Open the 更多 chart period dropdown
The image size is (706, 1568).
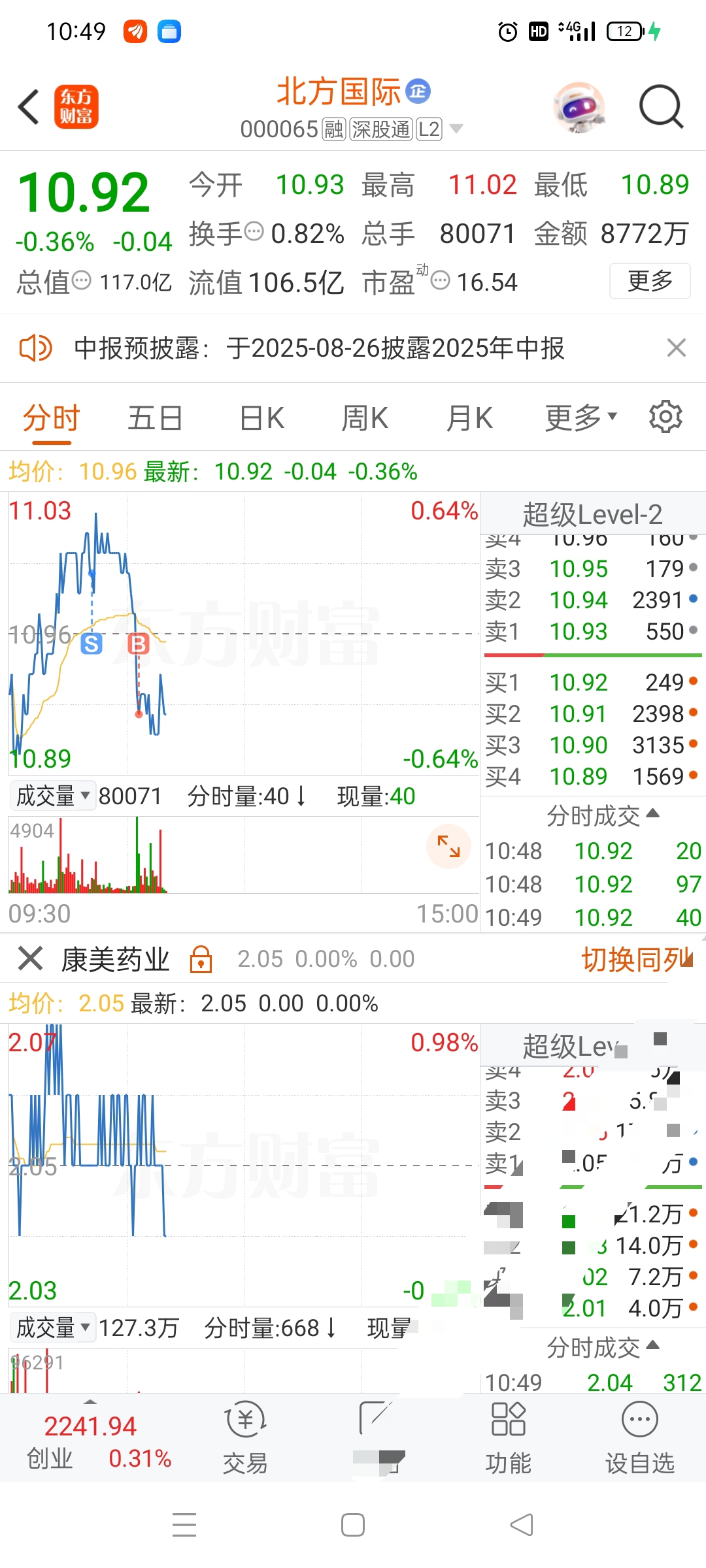(x=580, y=418)
